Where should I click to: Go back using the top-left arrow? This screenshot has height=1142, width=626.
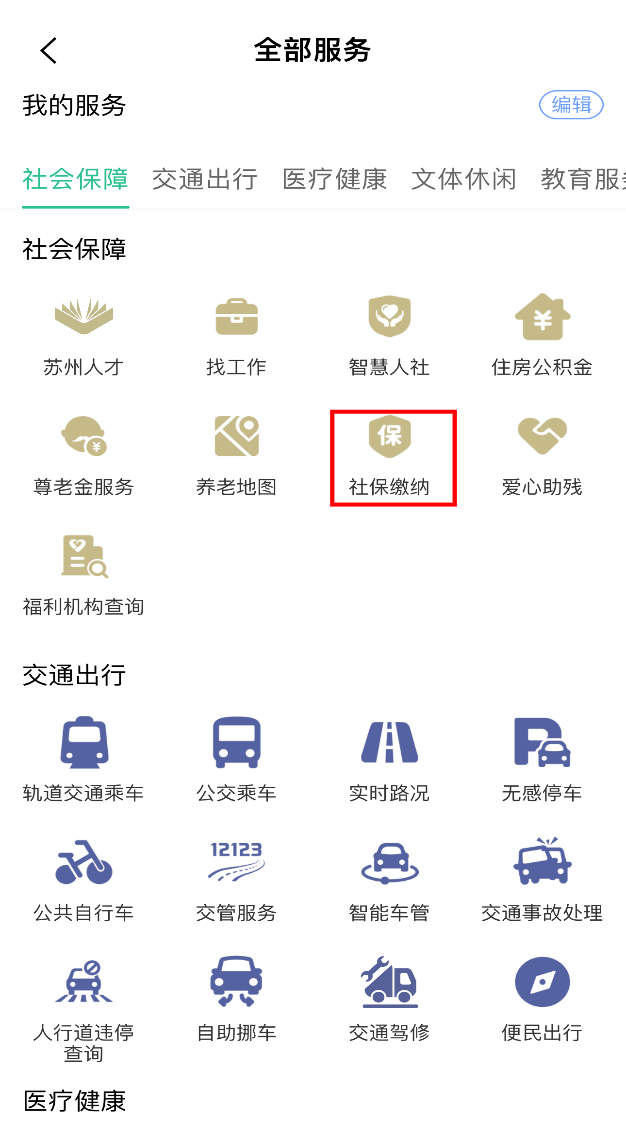click(x=48, y=51)
